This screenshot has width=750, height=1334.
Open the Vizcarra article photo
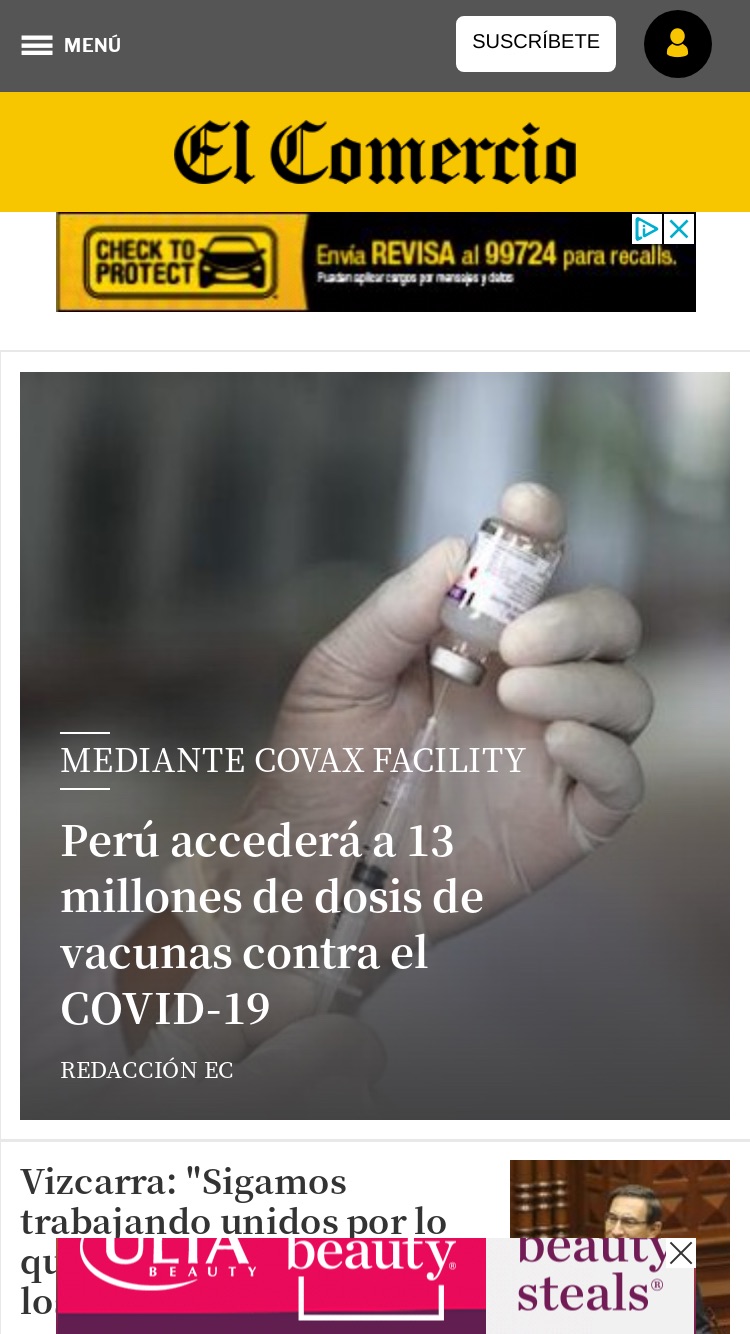click(x=620, y=1199)
